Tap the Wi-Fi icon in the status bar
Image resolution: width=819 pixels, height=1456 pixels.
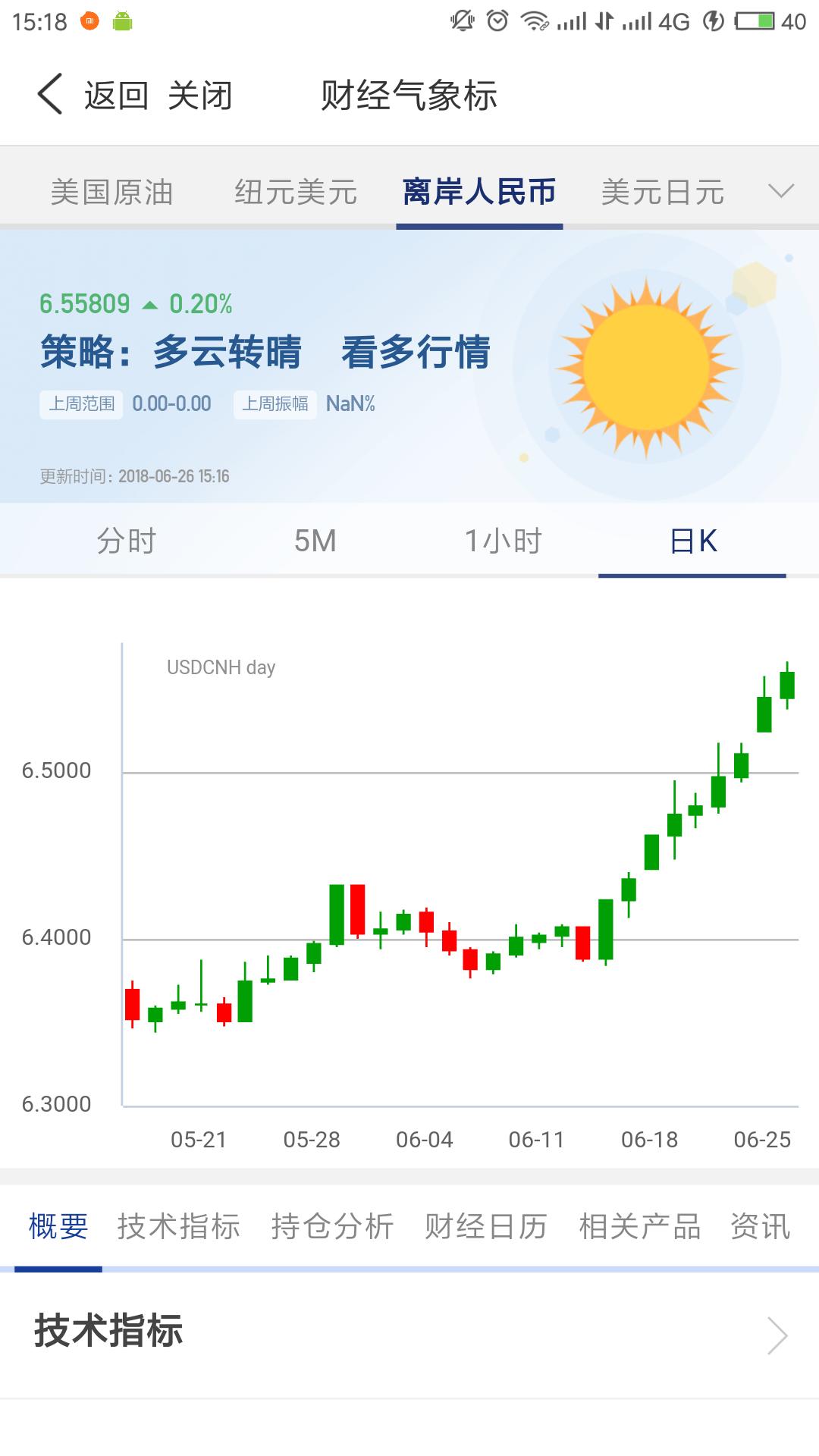pos(535,19)
